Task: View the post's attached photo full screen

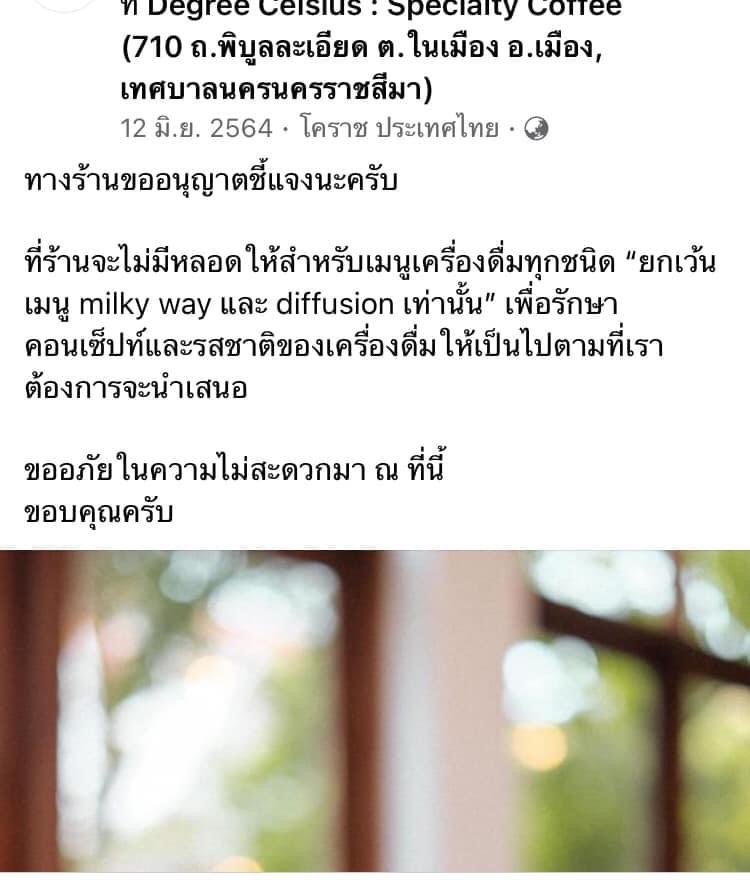Action: [375, 718]
